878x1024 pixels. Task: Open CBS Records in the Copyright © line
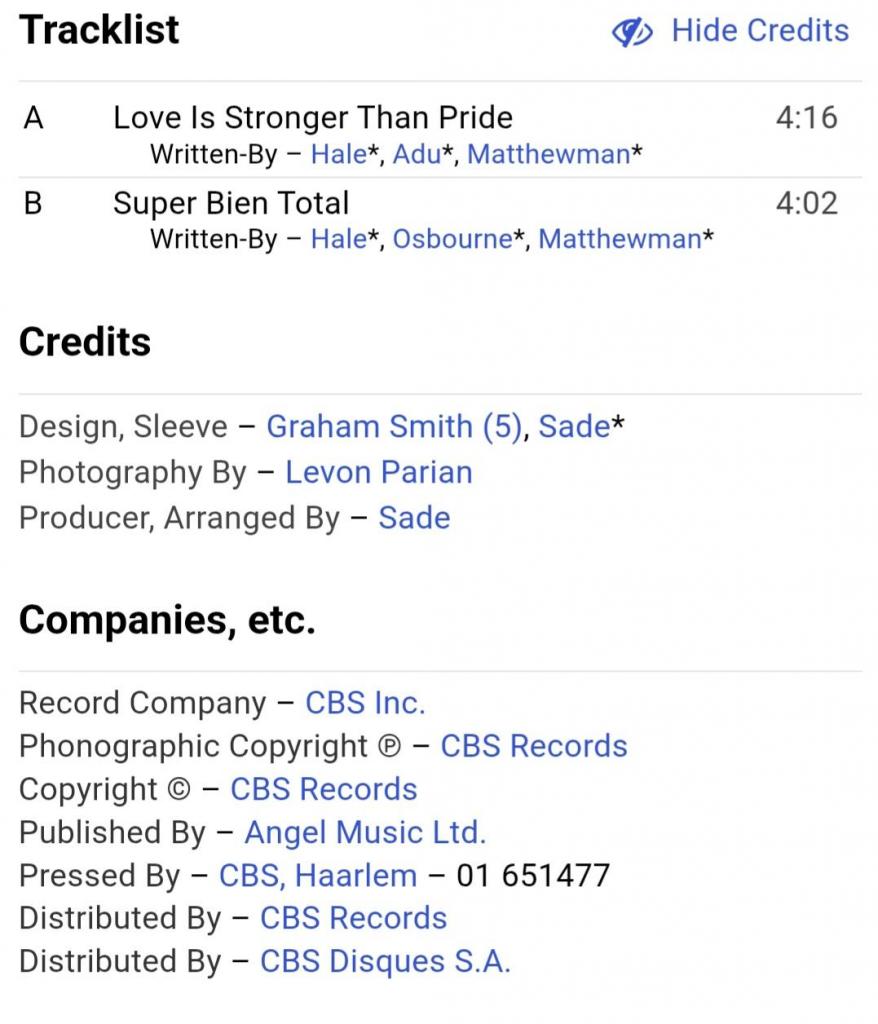[324, 789]
